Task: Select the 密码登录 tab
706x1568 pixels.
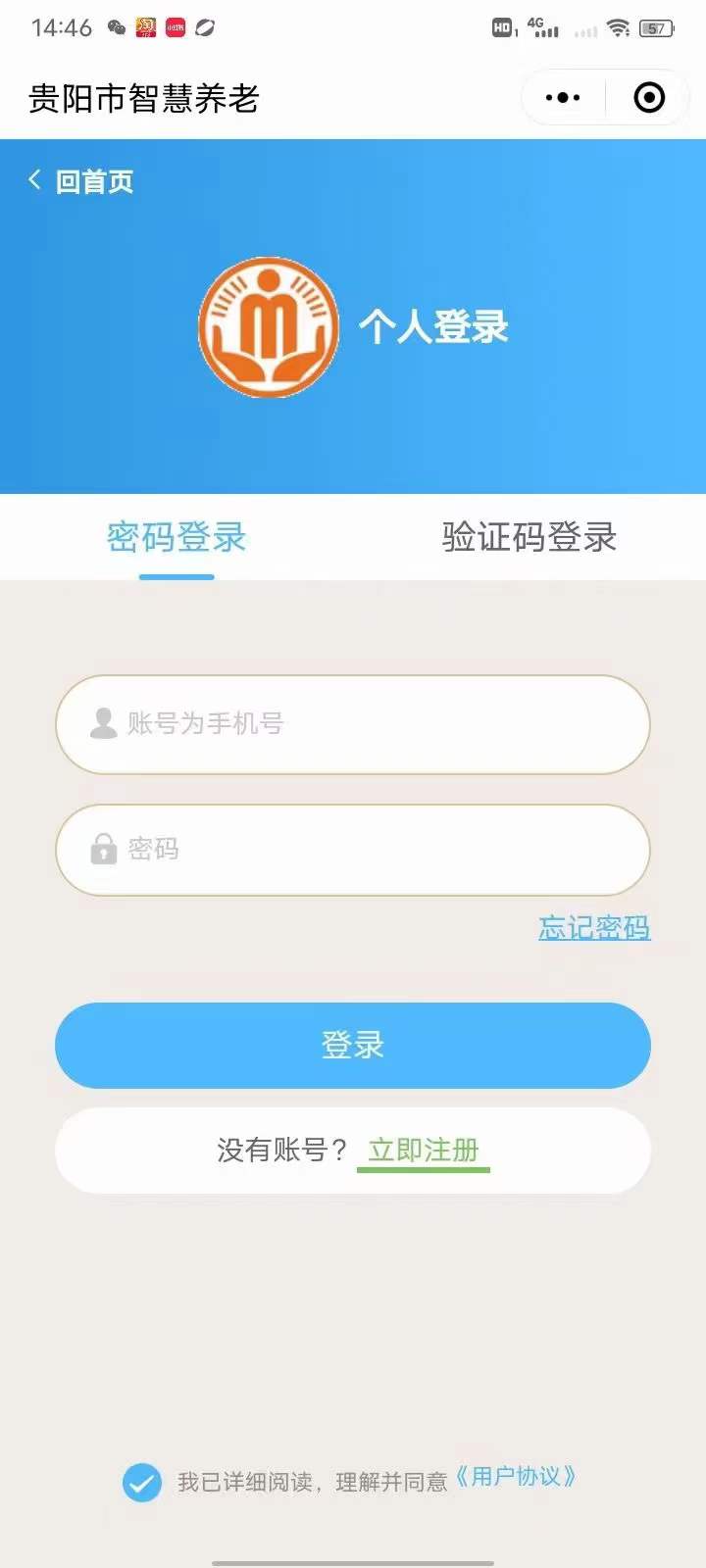Action: point(176,537)
